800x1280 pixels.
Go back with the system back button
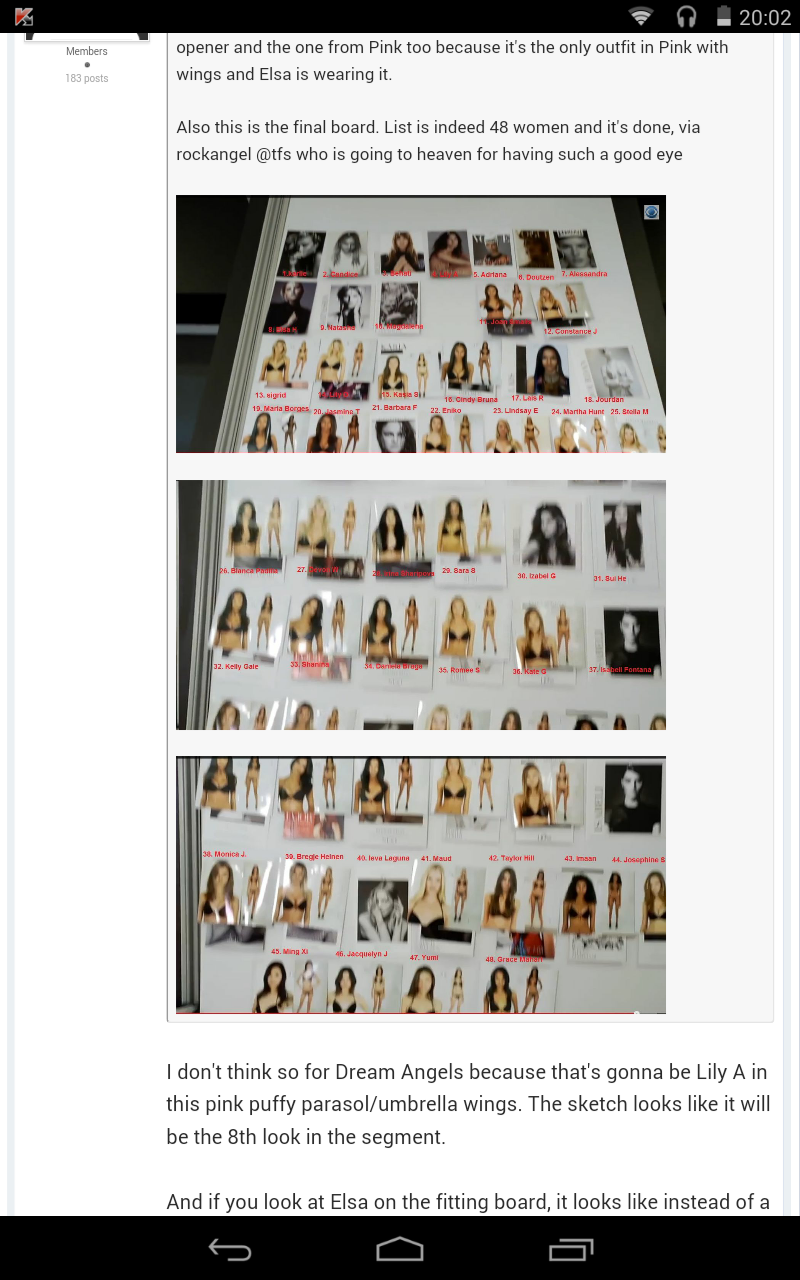click(x=229, y=1249)
